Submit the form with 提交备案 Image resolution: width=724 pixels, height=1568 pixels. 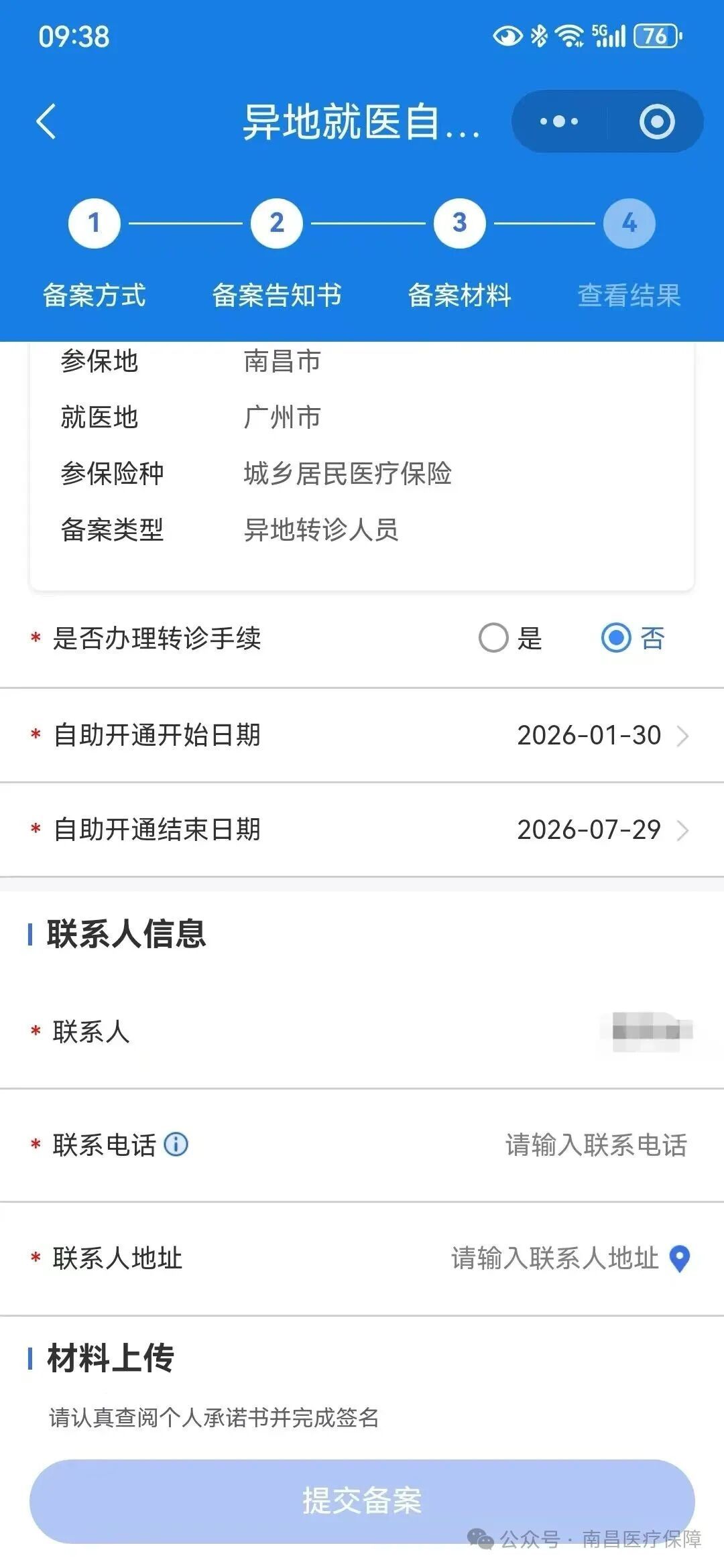362,1501
